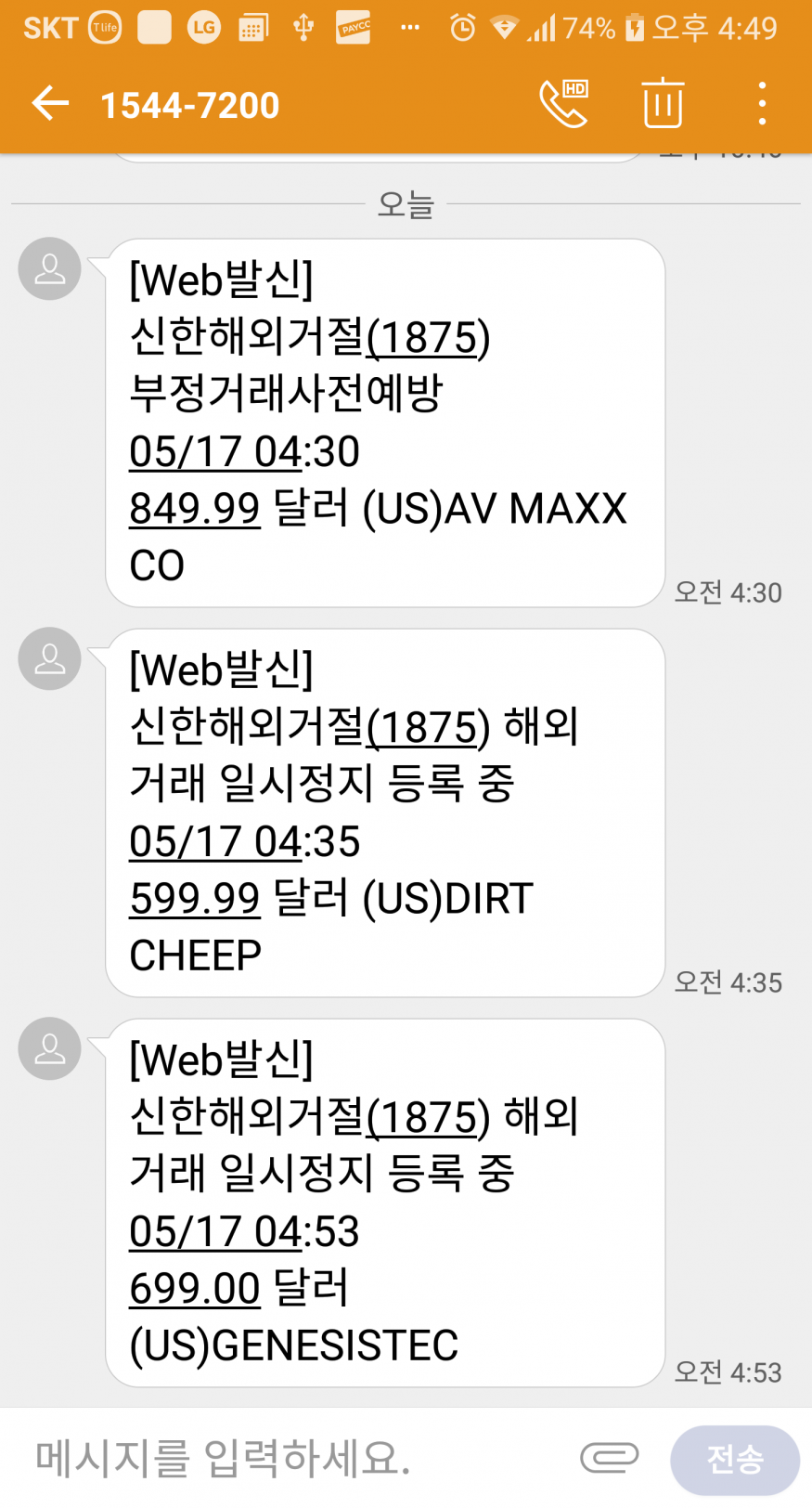
Task: Tap the 05/17 04:35 date link
Action: pos(215,842)
